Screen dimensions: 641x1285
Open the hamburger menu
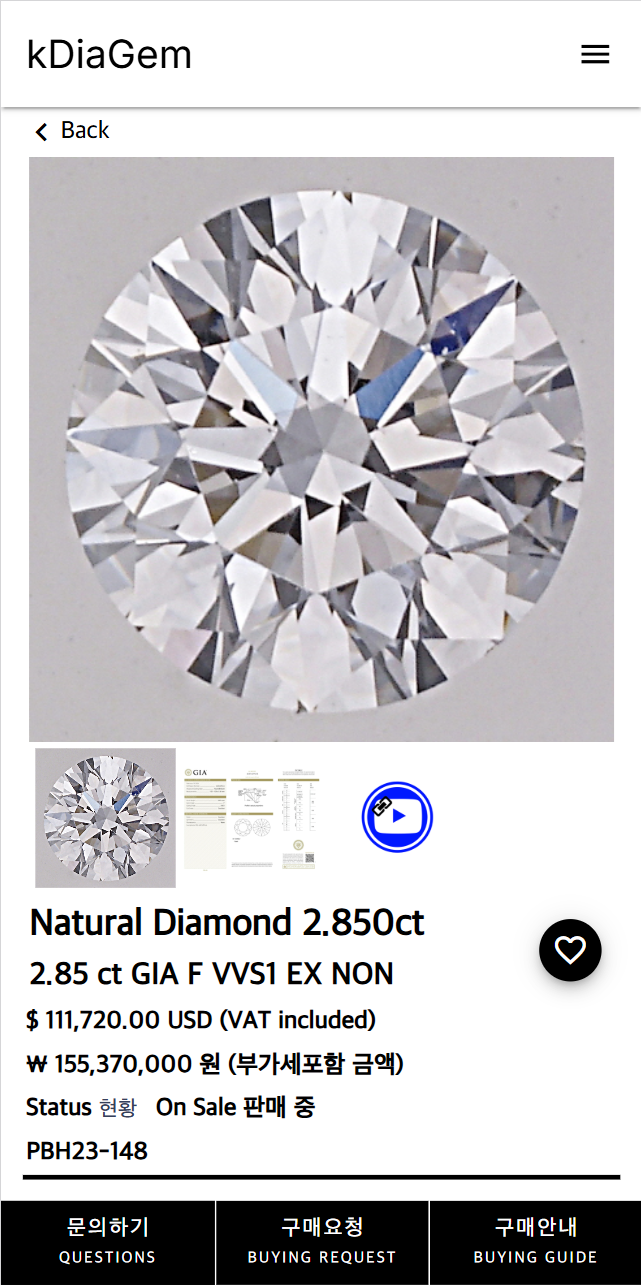point(595,55)
